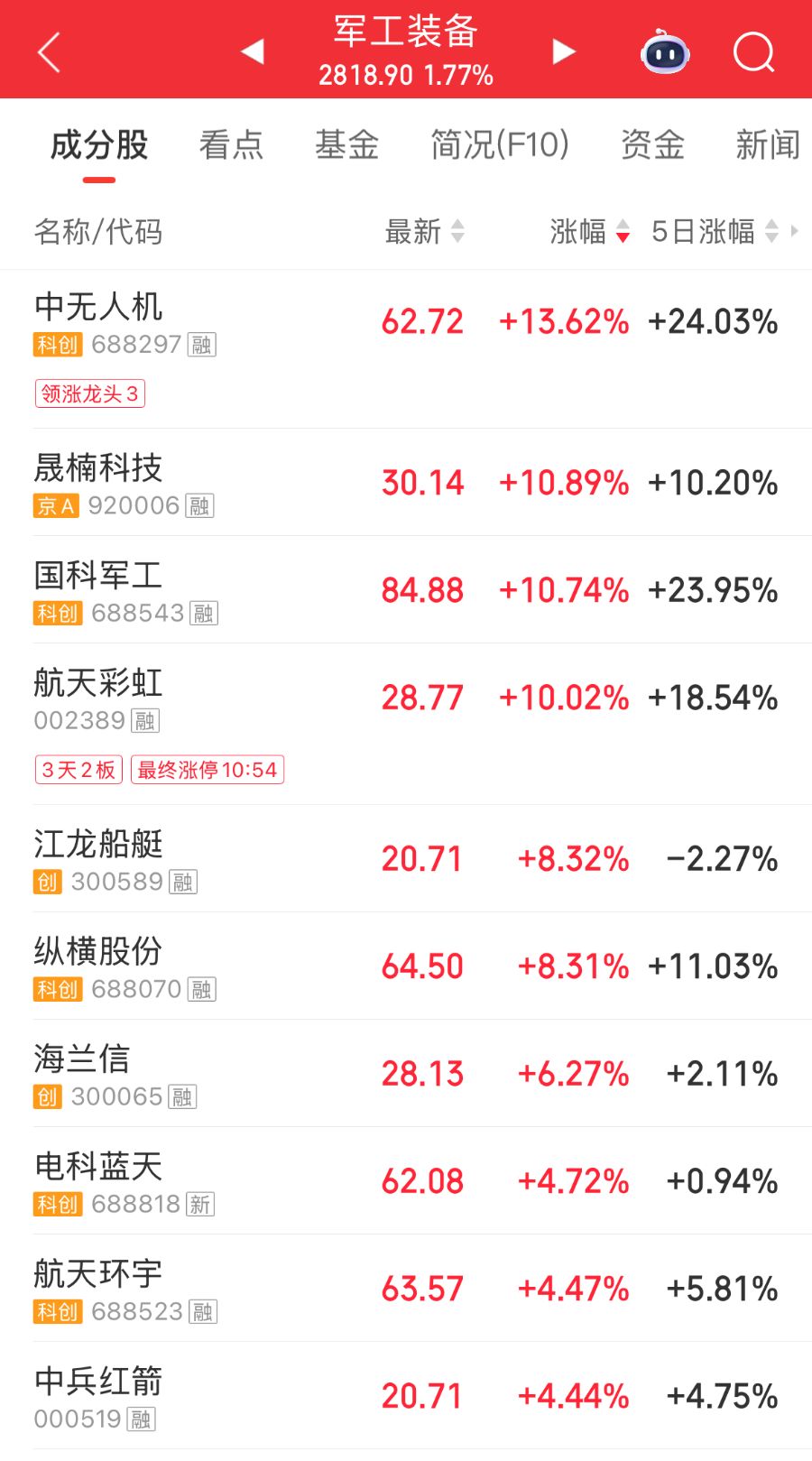812x1461 pixels.
Task: Sort the list by 涨幅
Action: coord(590,232)
